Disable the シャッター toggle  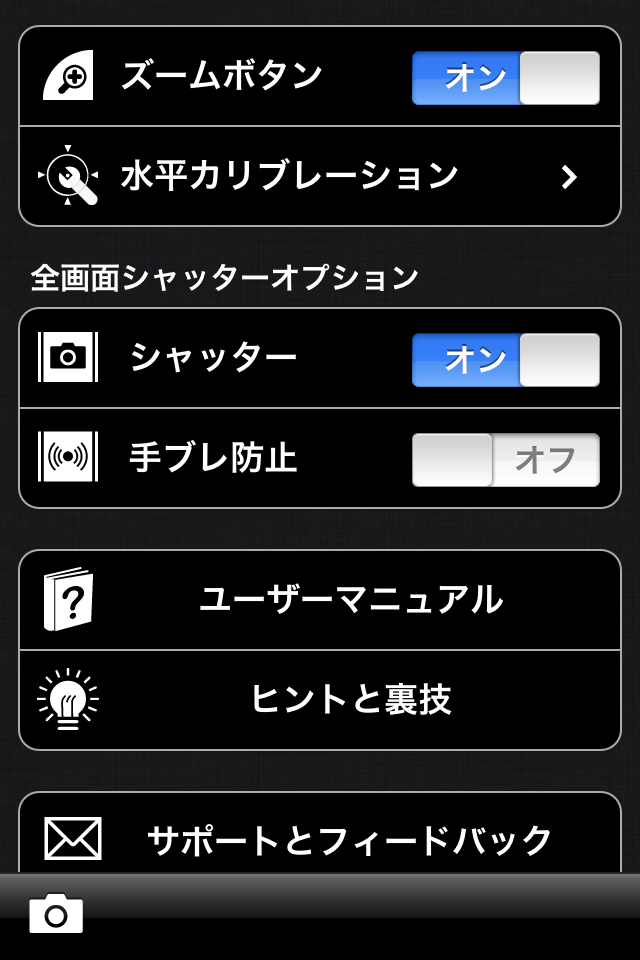pos(506,360)
